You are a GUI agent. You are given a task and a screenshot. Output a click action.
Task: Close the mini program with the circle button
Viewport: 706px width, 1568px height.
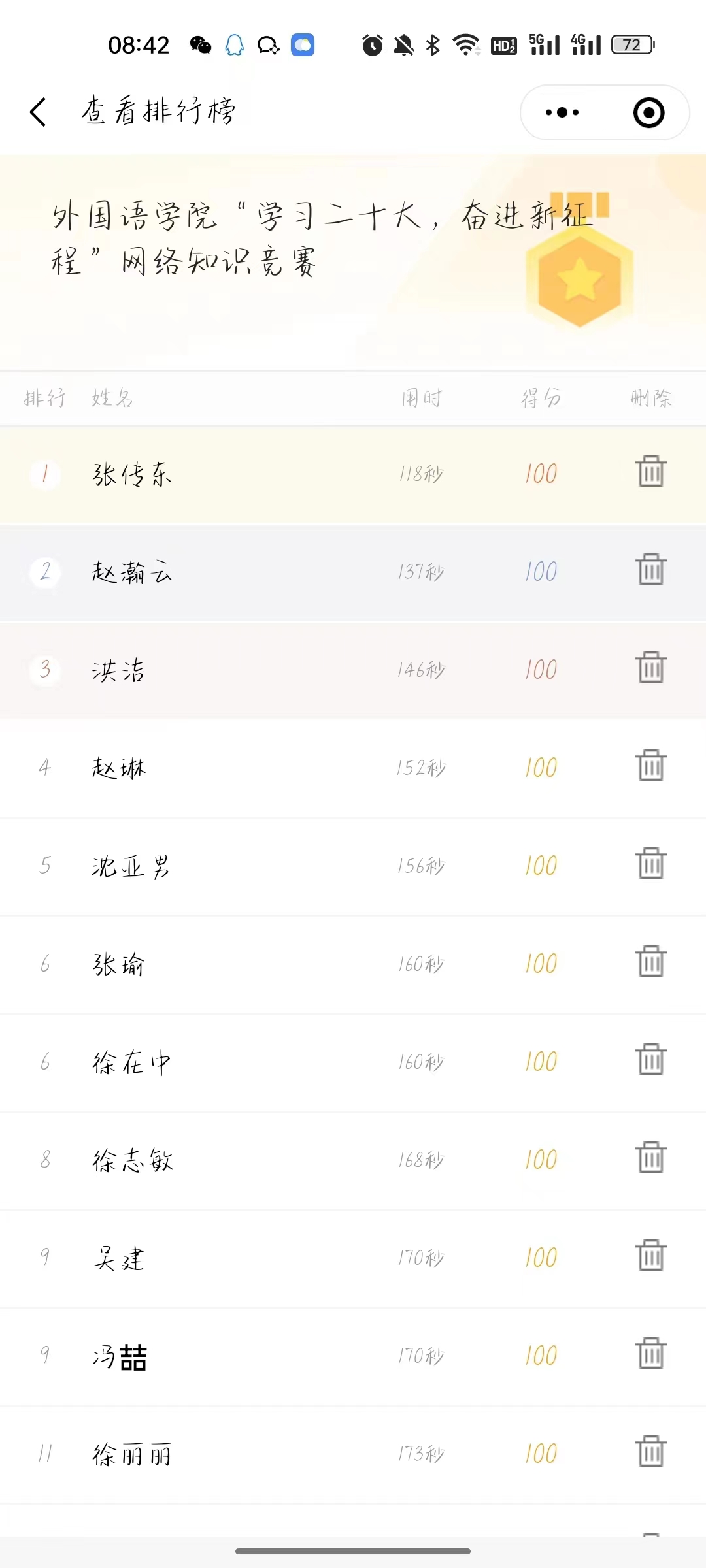coord(648,112)
